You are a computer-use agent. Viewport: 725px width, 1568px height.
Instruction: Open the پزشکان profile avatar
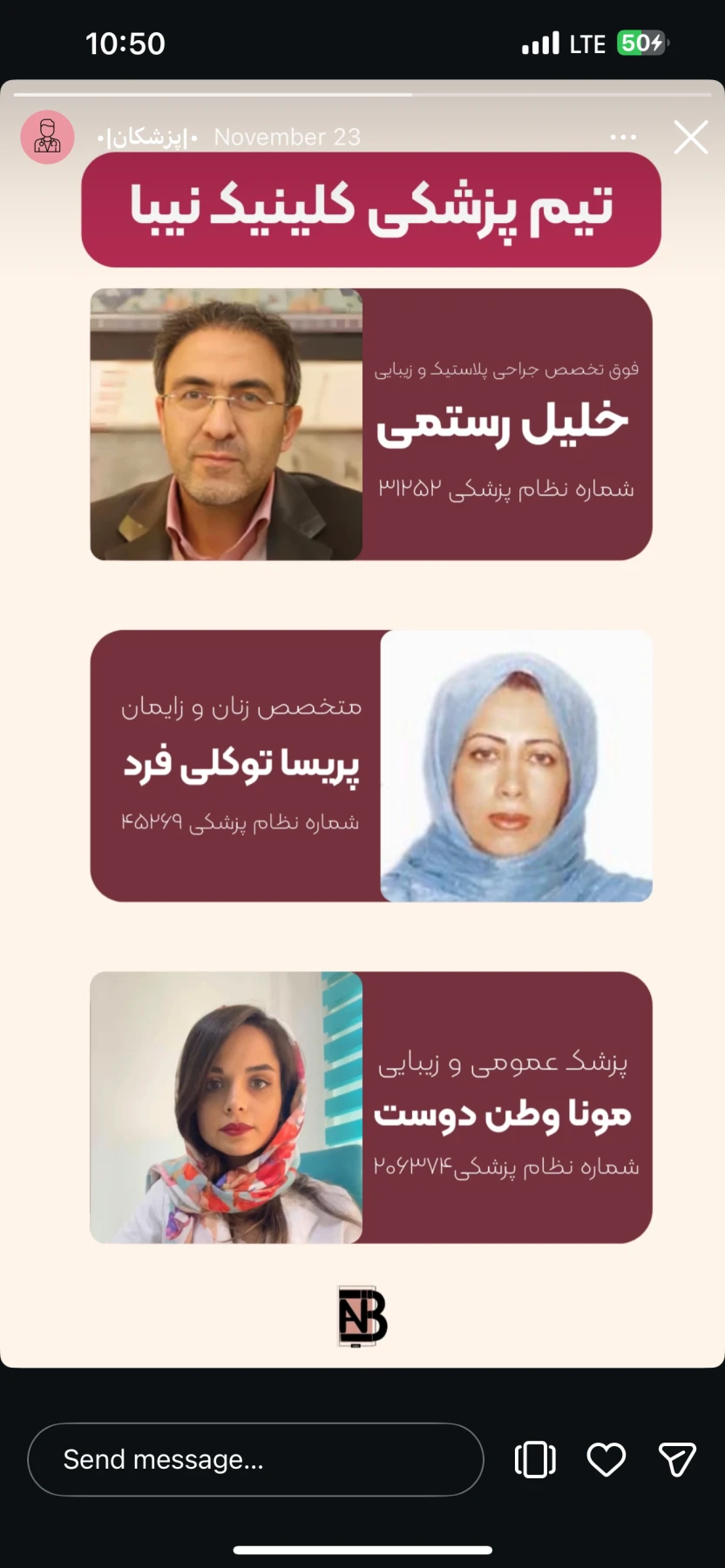click(47, 138)
